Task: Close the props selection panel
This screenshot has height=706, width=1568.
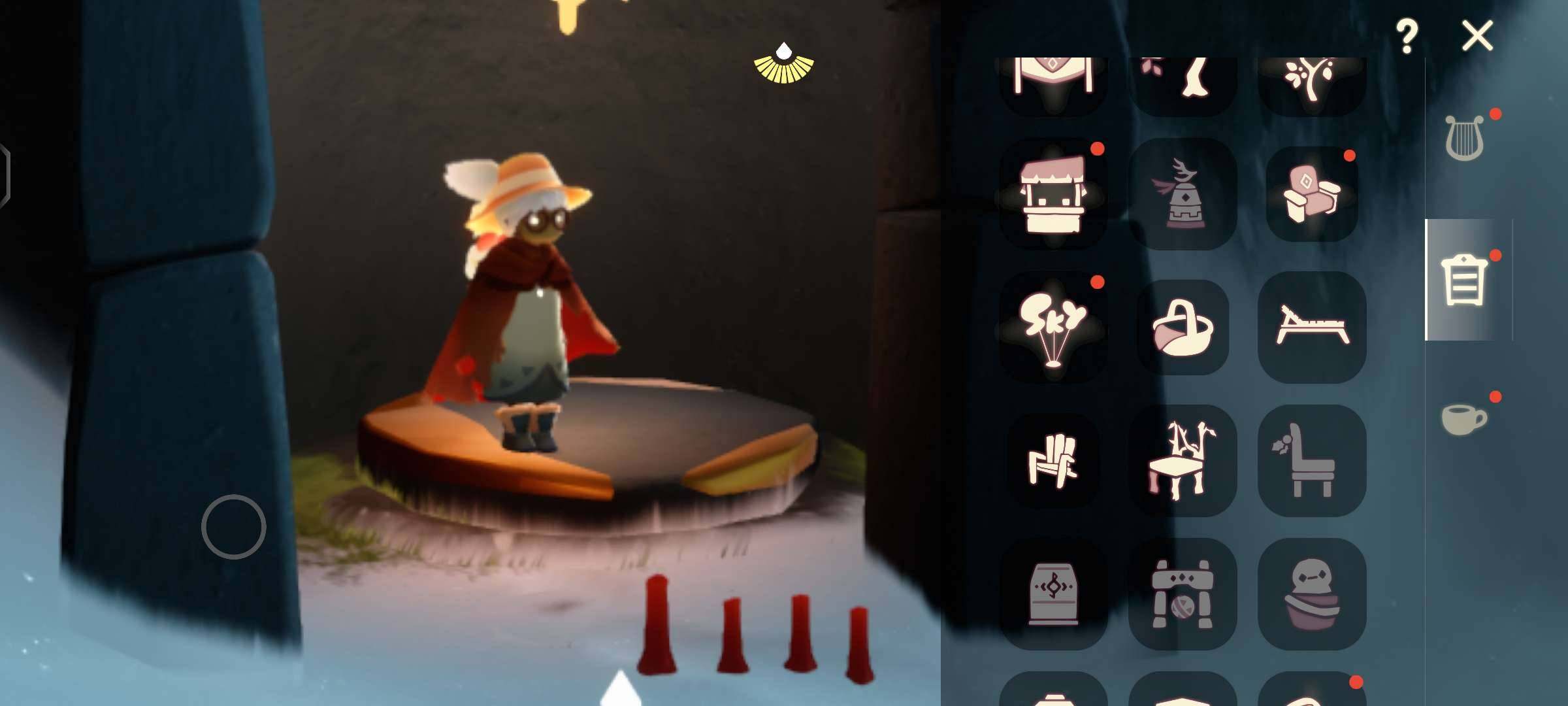Action: pos(1477,36)
